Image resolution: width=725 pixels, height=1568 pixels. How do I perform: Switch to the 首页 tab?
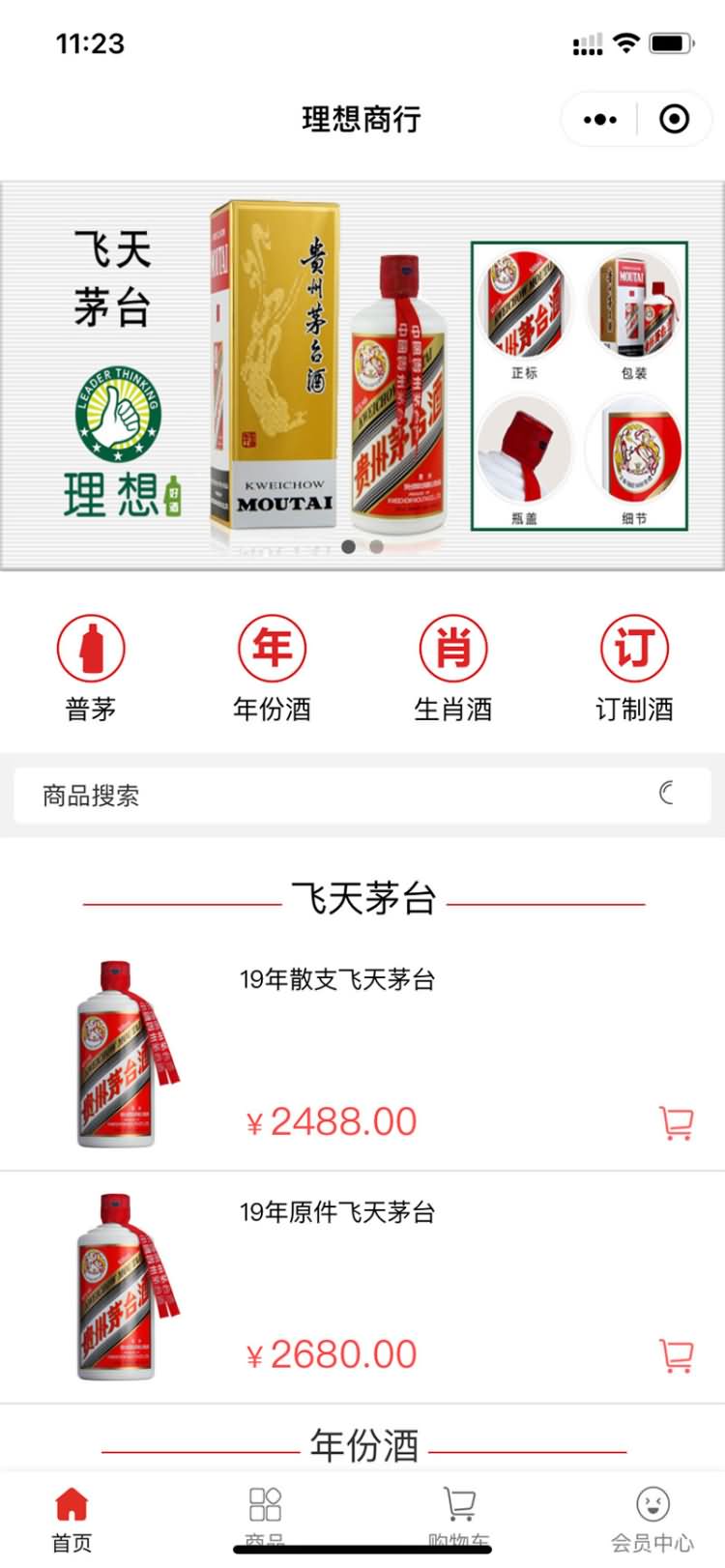(72, 1518)
